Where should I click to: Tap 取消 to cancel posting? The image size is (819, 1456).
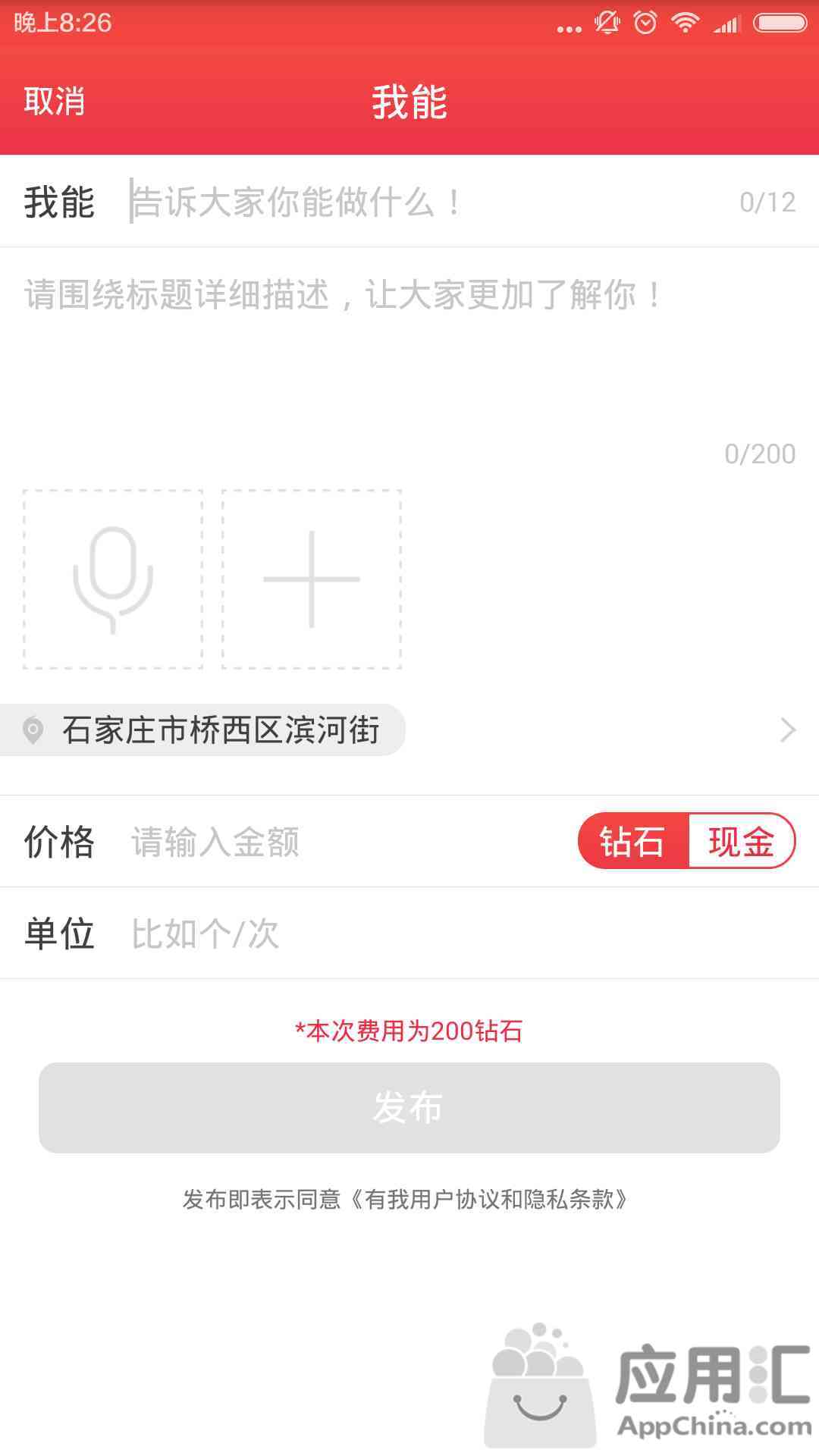point(54,102)
